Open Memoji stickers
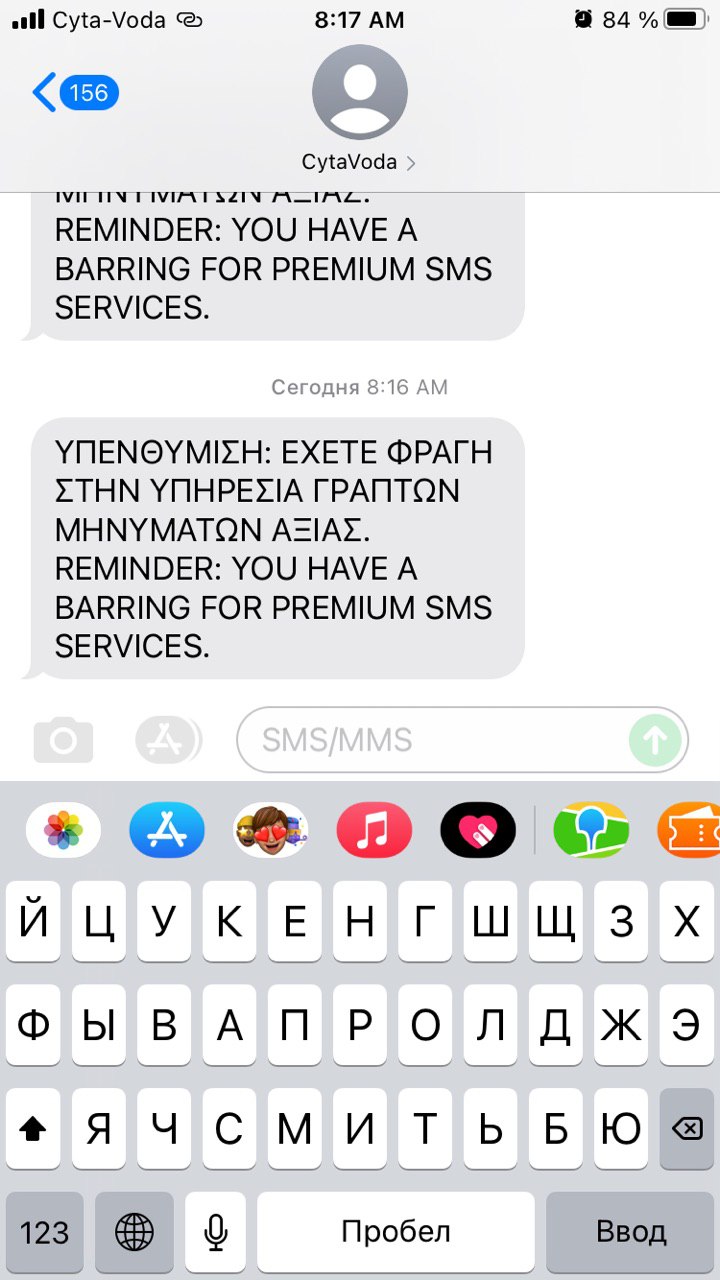Image resolution: width=720 pixels, height=1280 pixels. [271, 830]
